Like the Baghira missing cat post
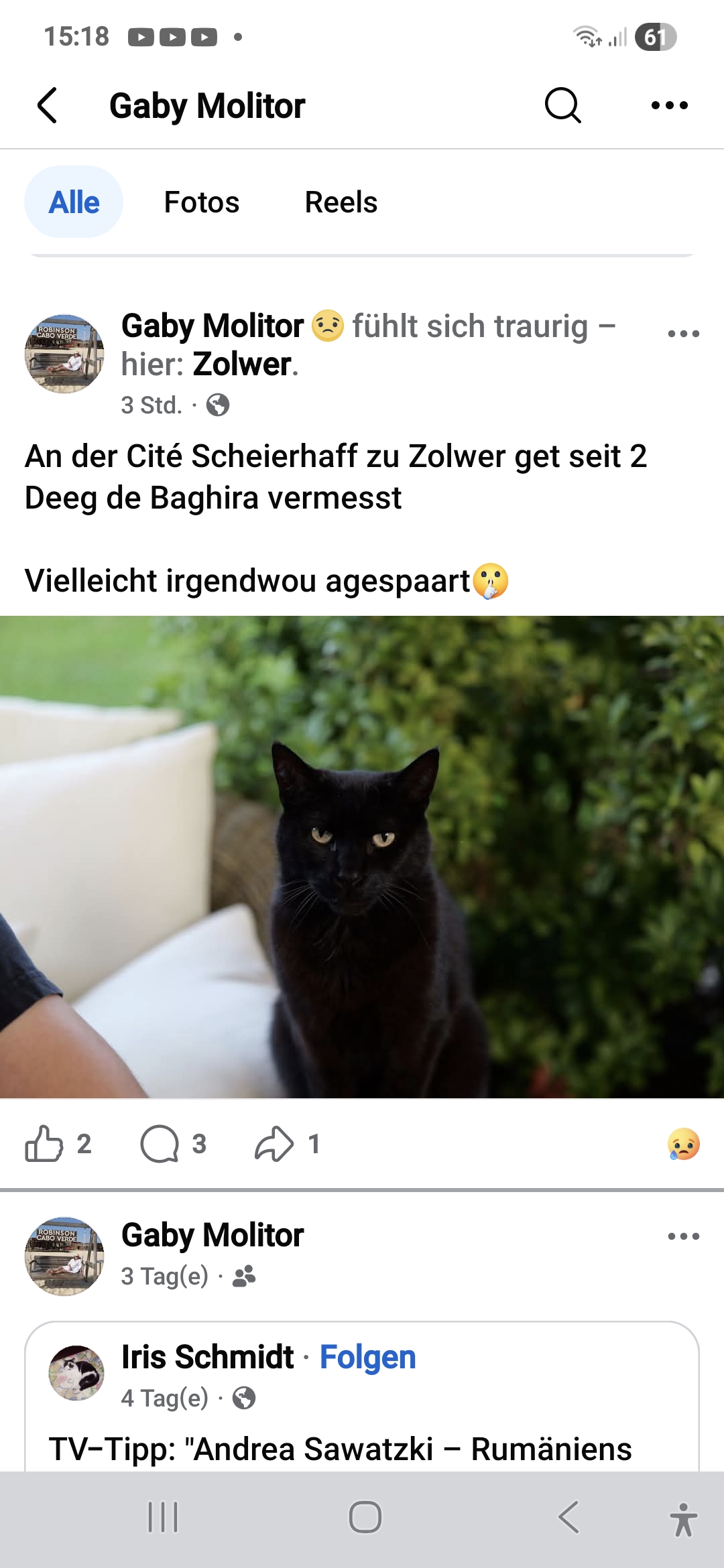 [x=44, y=1144]
